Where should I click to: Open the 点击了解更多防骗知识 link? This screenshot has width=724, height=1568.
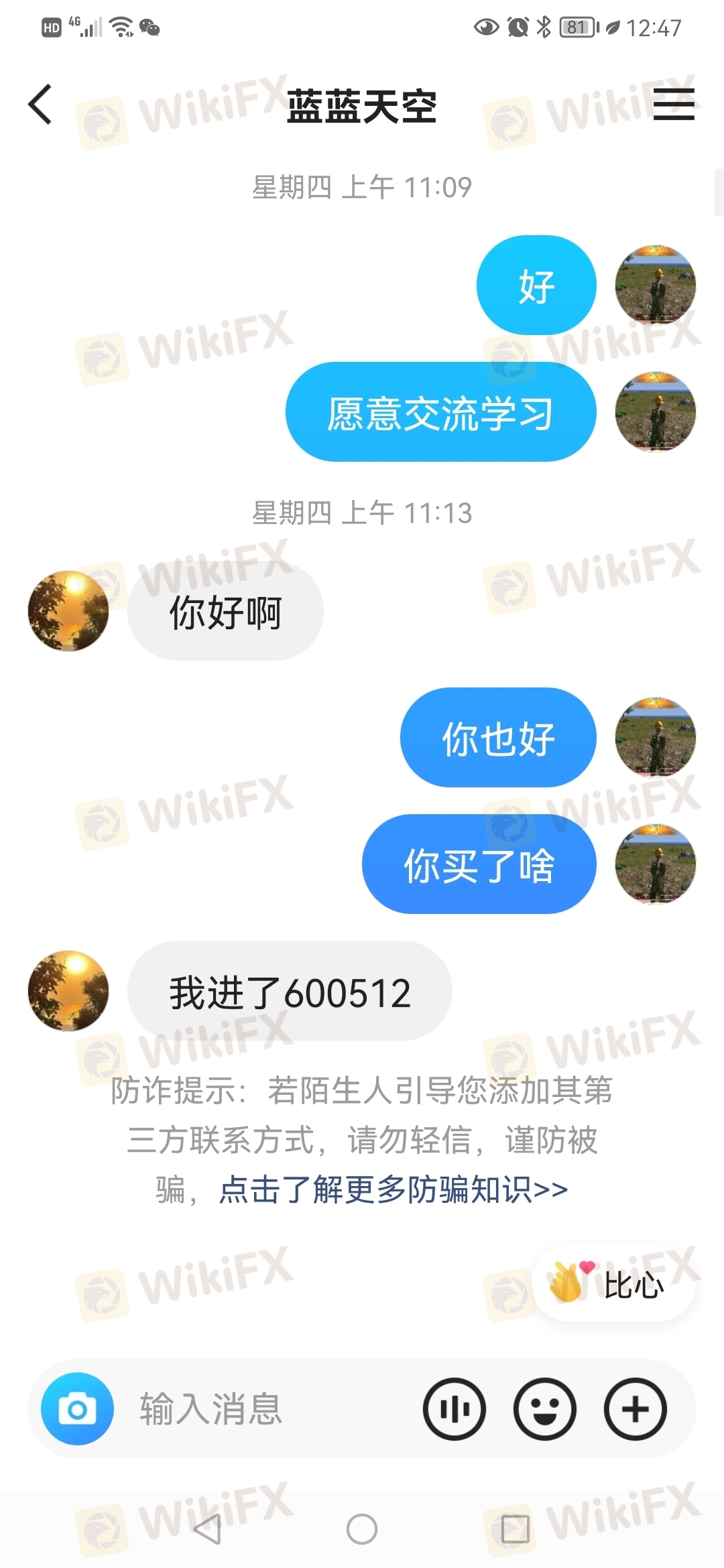point(394,1190)
